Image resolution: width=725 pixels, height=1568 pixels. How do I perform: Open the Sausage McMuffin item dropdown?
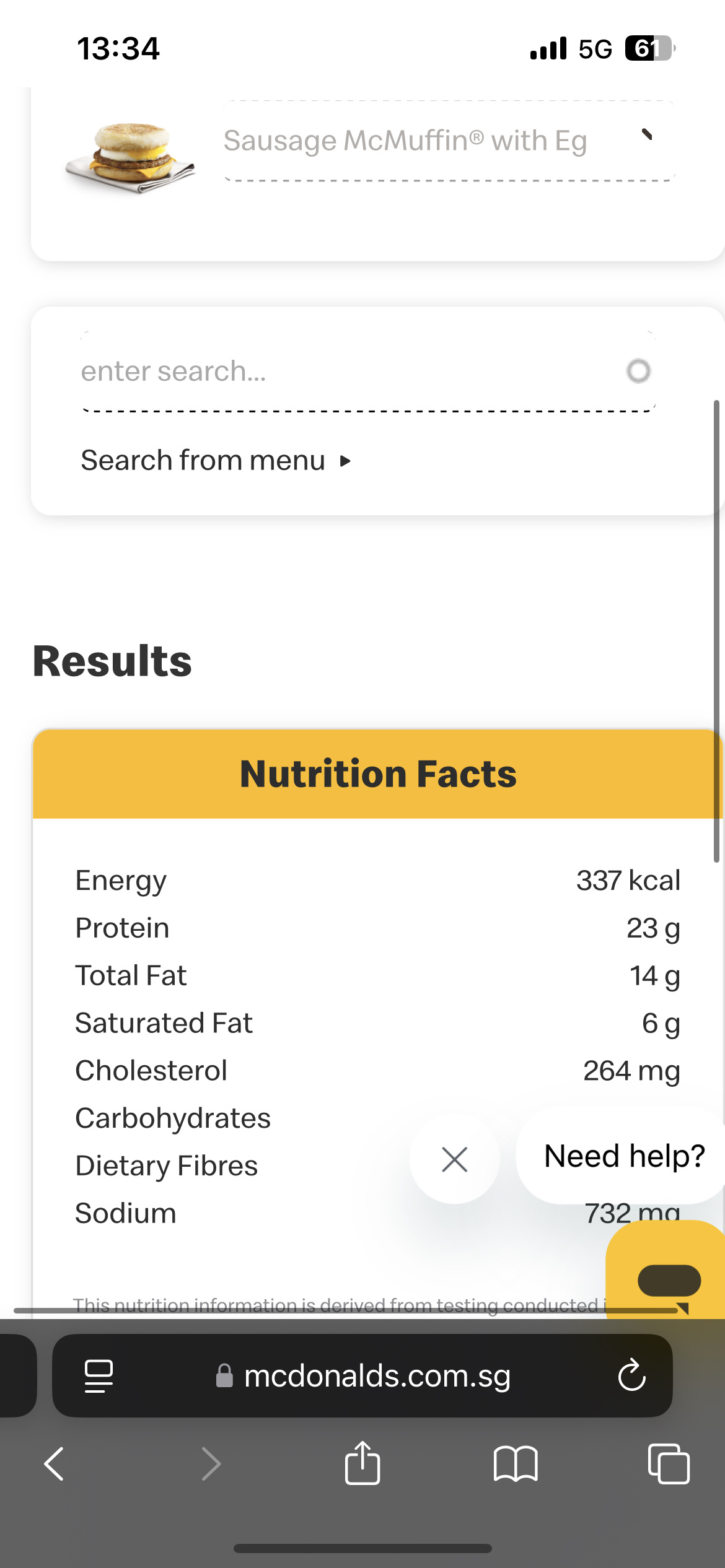pos(646,136)
